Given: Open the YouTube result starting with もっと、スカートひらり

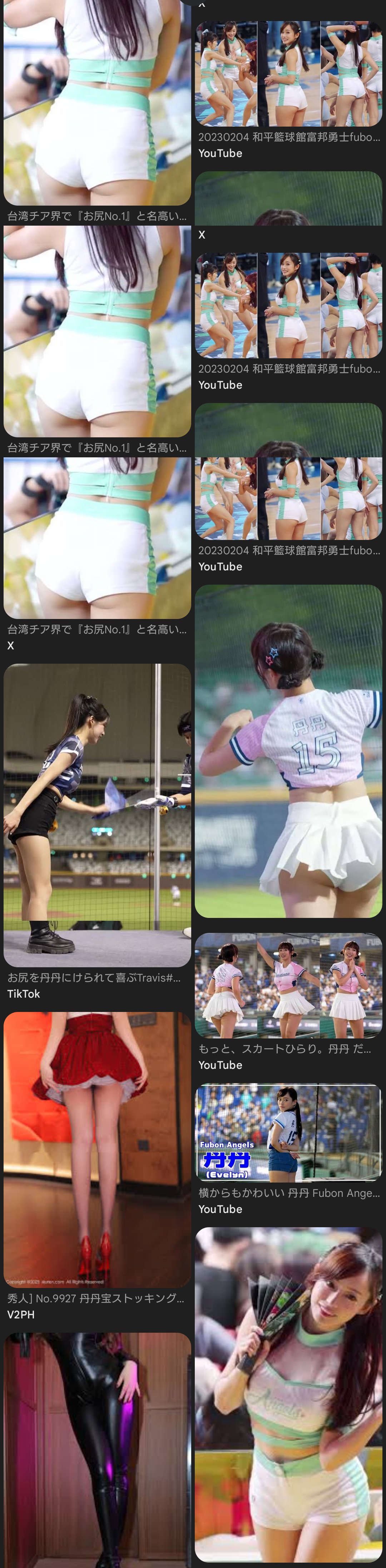Looking at the screenshot, I should (x=288, y=986).
